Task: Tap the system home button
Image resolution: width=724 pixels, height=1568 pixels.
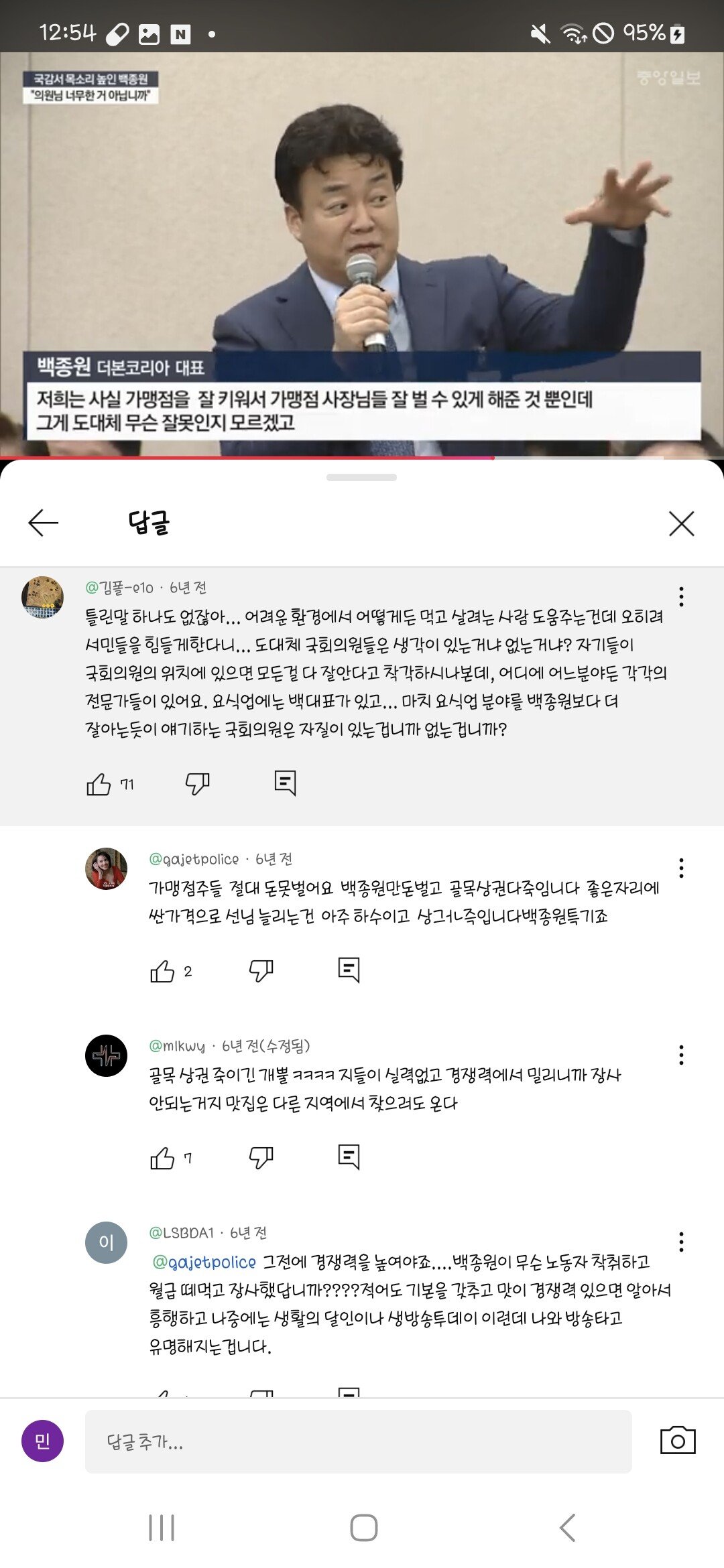Action: 363,1528
